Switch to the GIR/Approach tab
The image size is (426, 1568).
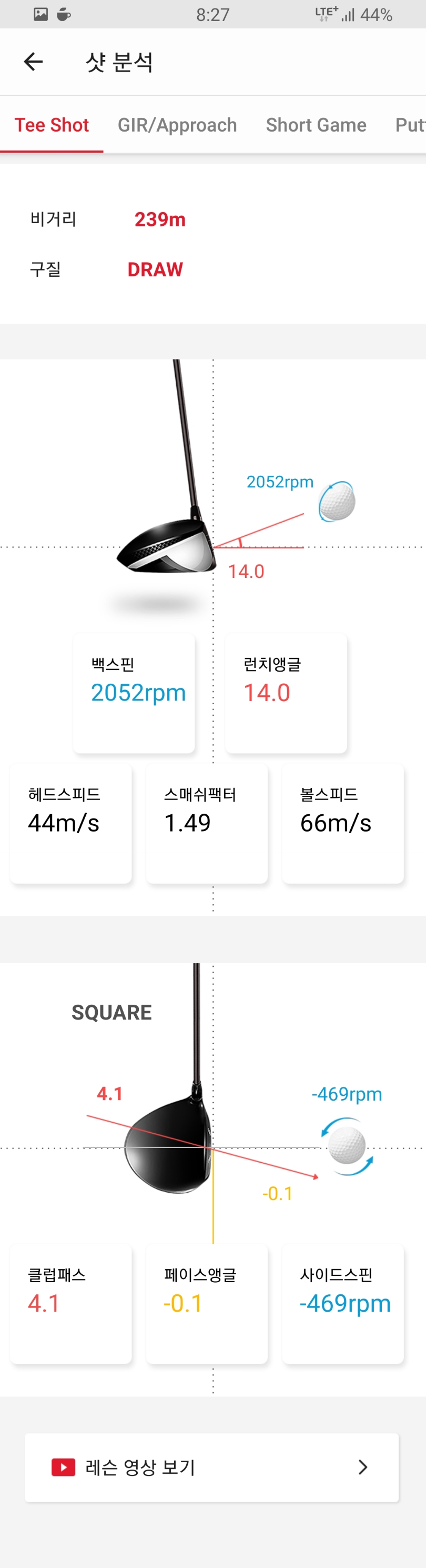tap(177, 125)
